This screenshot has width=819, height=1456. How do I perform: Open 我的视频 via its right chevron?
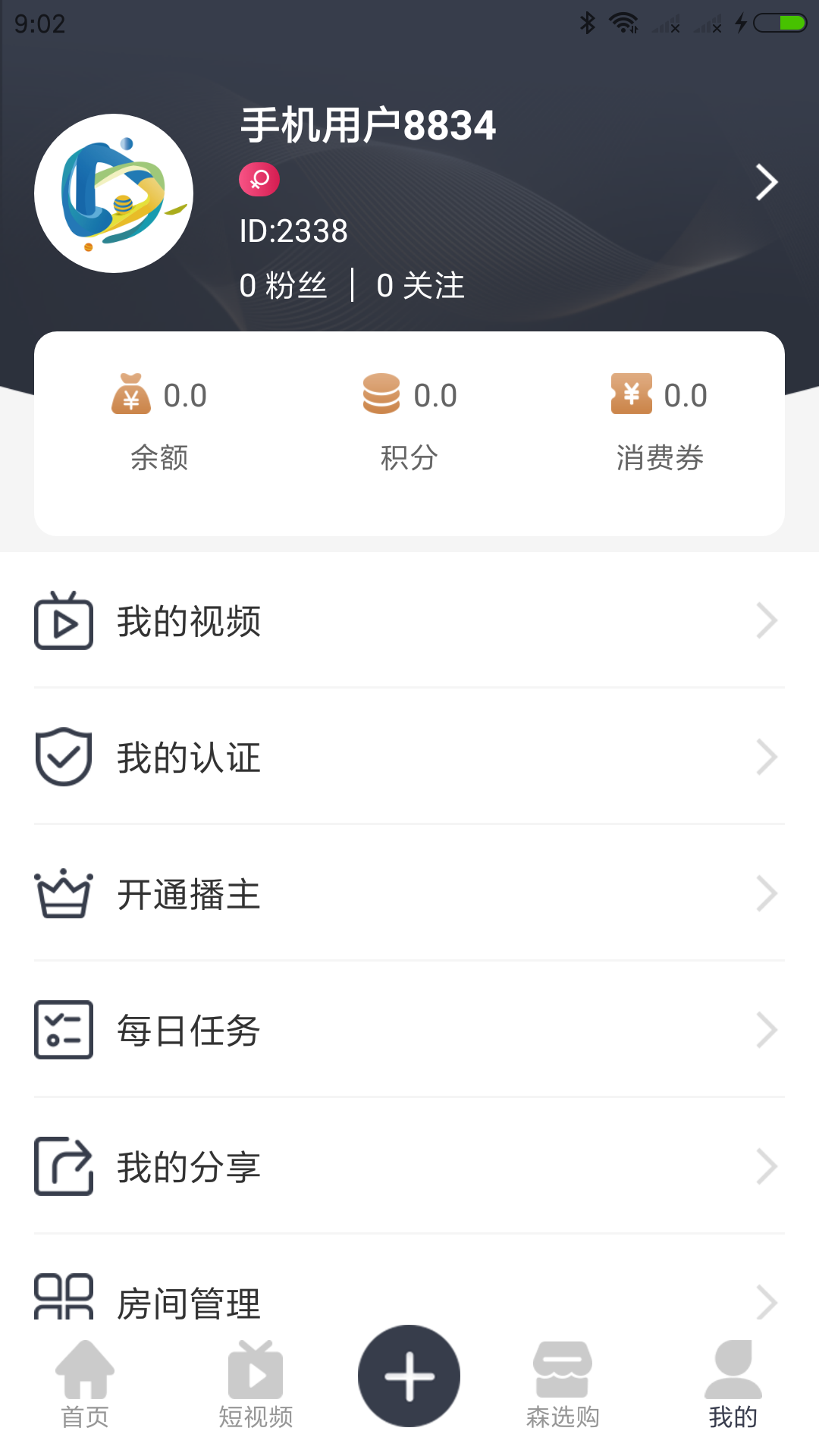768,622
